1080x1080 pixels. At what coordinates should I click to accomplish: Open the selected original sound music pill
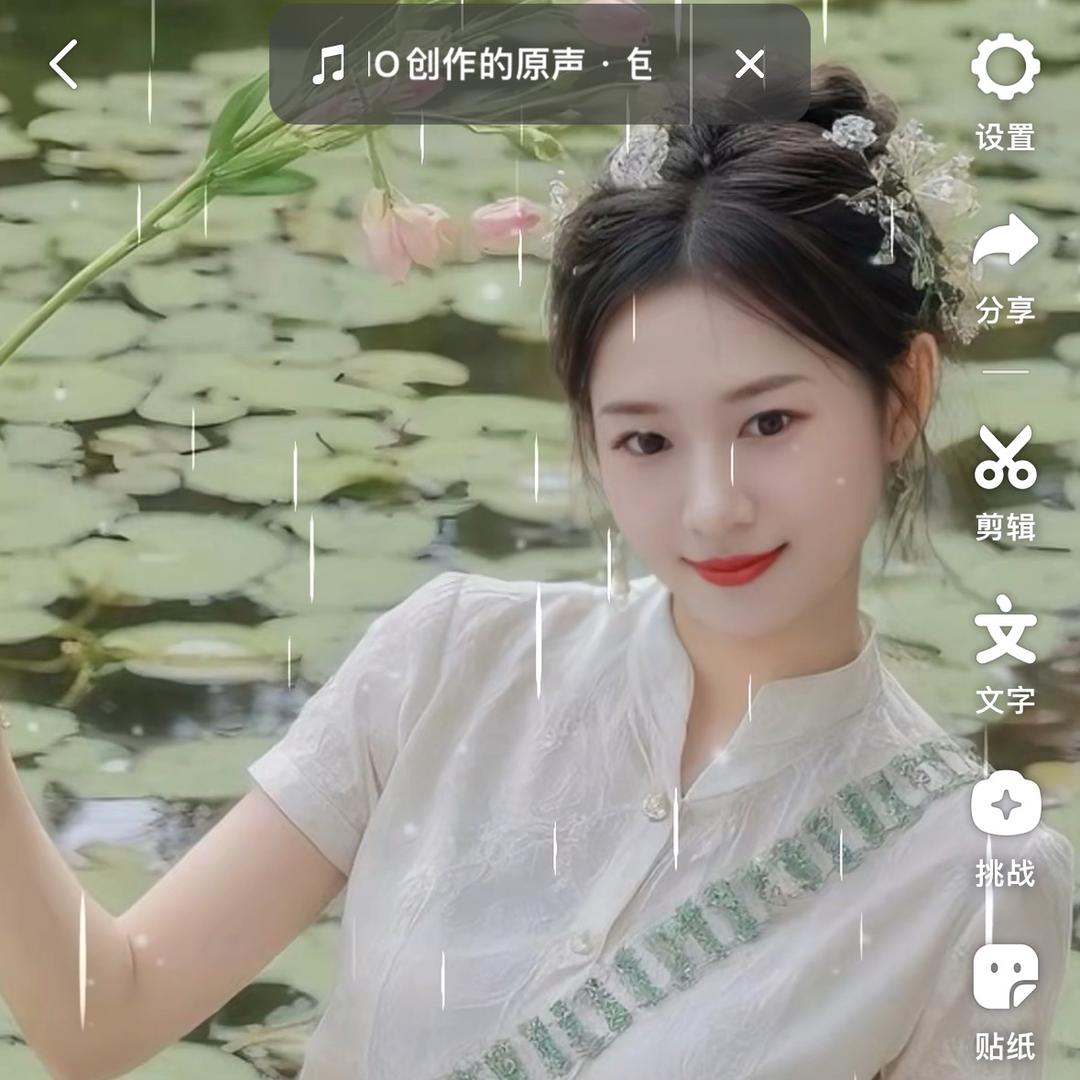pyautogui.click(x=490, y=65)
